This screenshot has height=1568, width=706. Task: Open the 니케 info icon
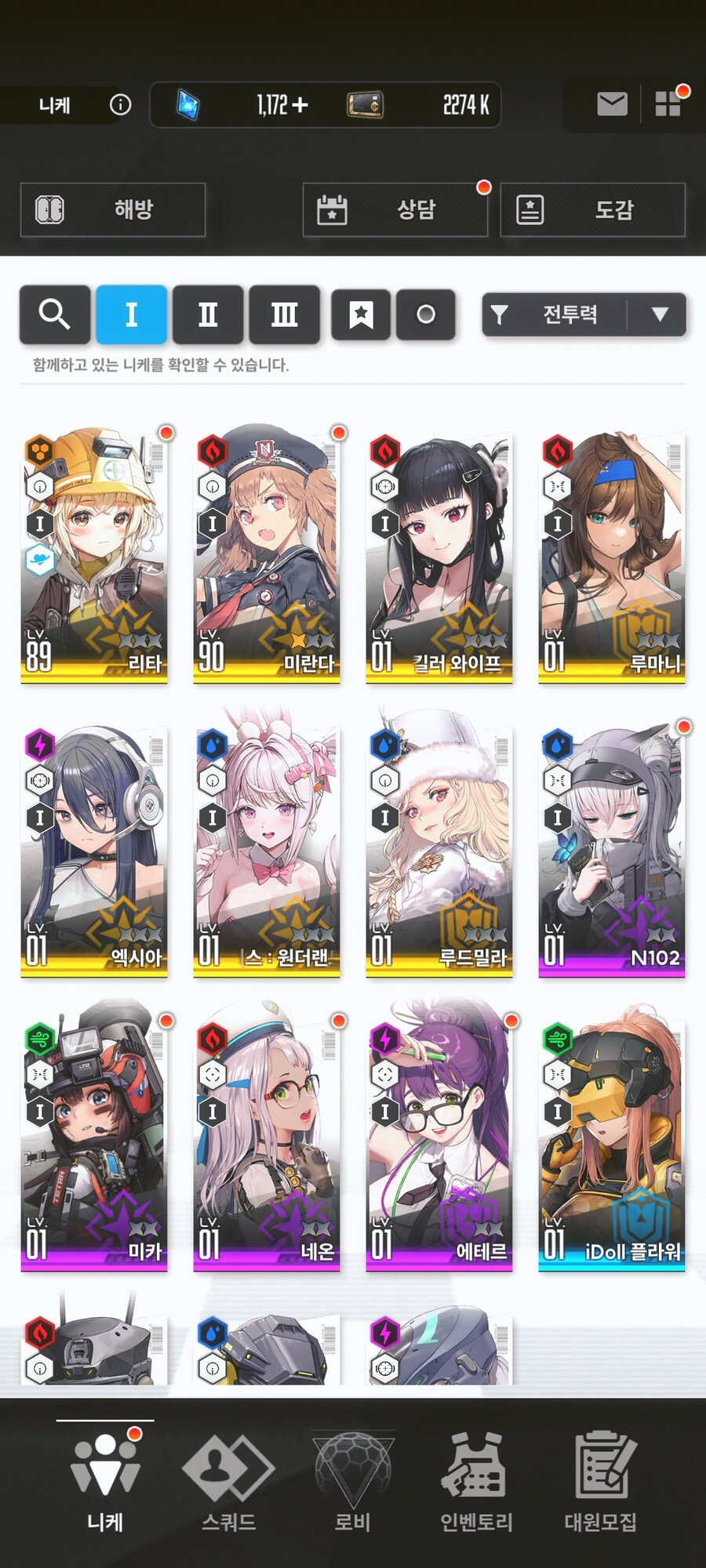[x=120, y=104]
